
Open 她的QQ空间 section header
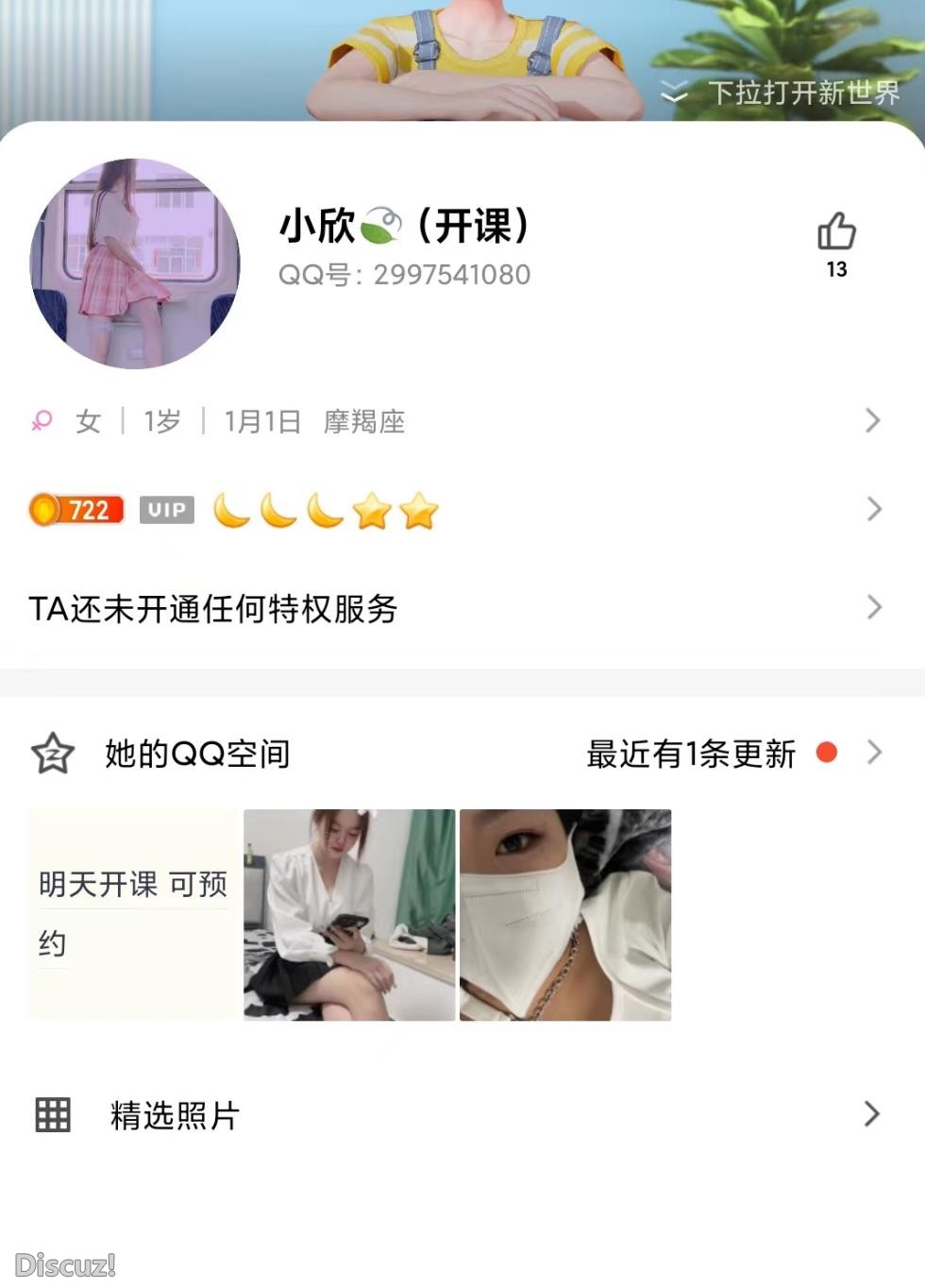(x=196, y=753)
